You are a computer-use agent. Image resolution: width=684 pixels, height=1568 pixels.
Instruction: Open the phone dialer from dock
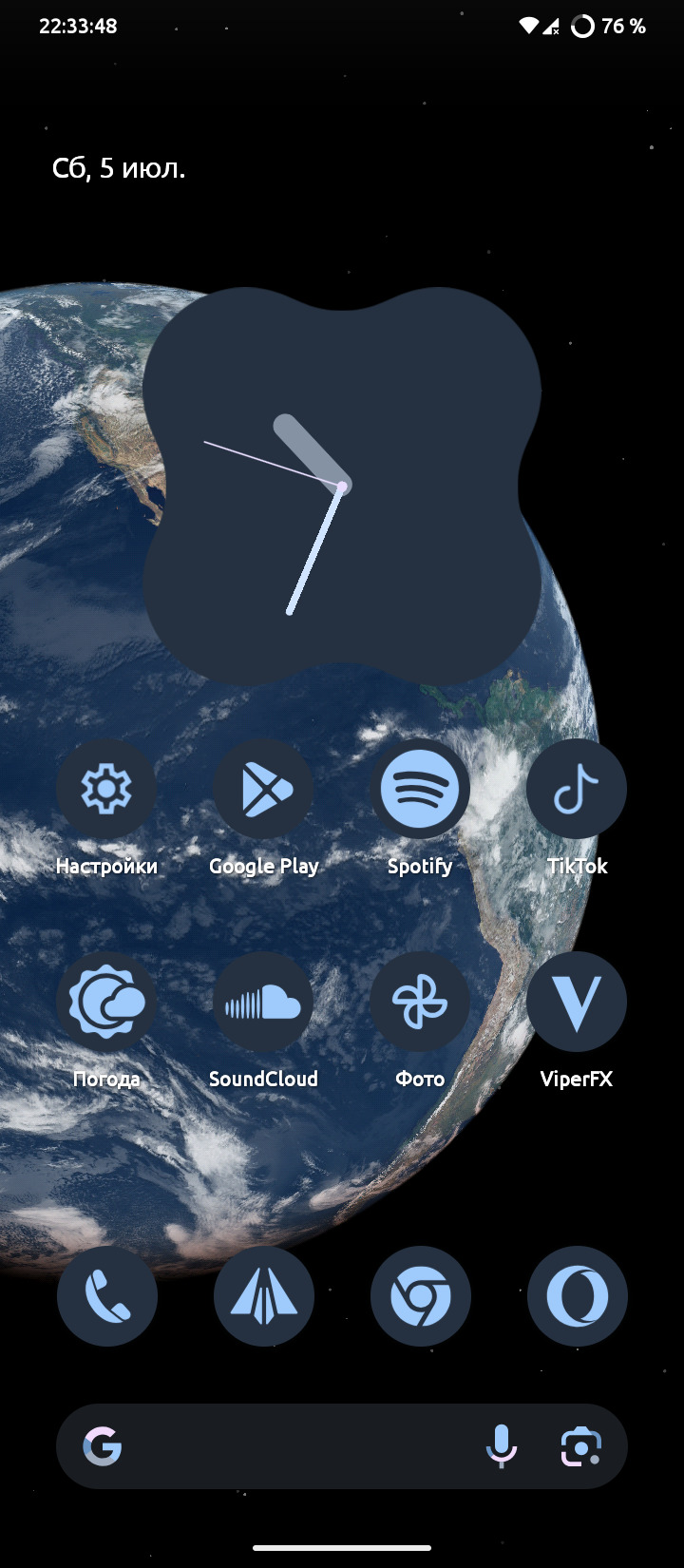click(x=107, y=1296)
